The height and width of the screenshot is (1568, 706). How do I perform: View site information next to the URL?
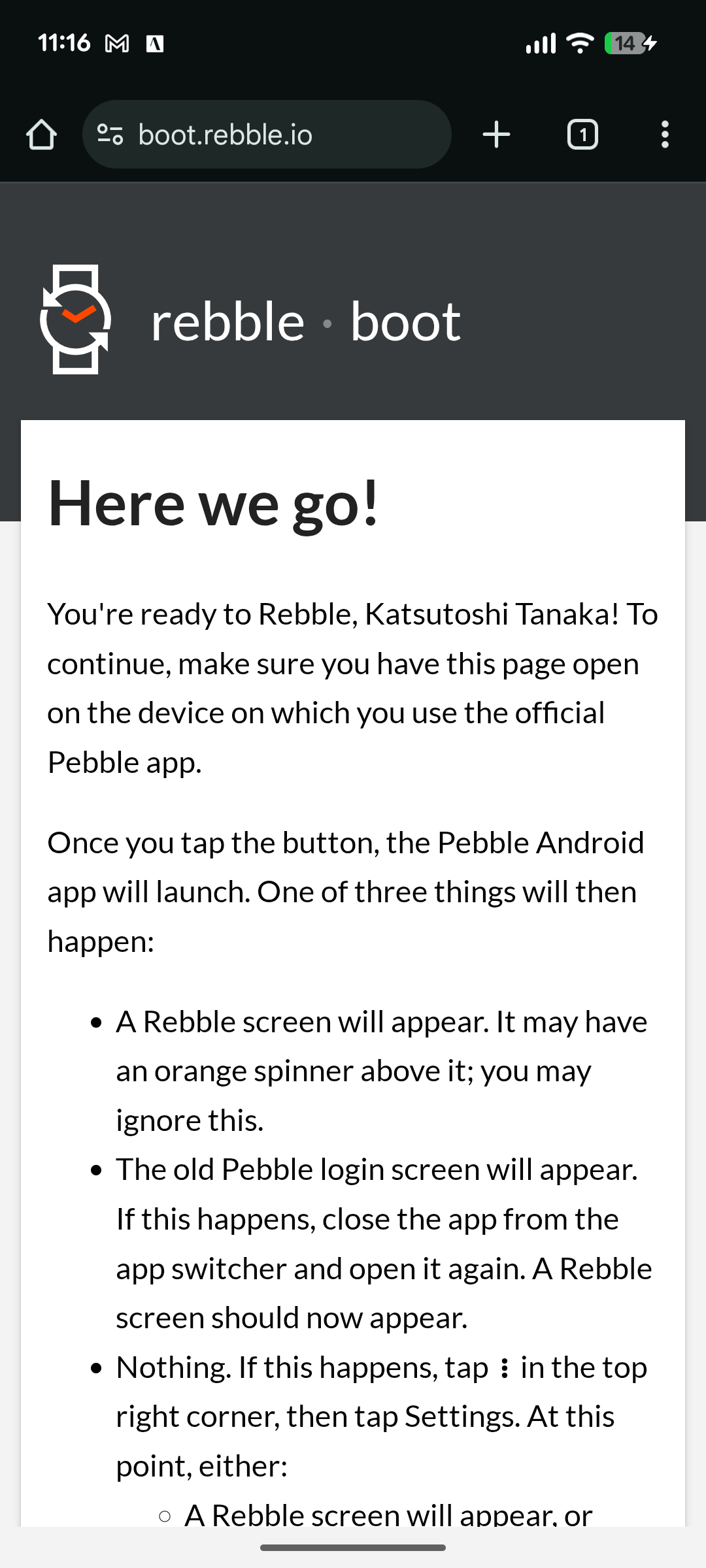[110, 135]
